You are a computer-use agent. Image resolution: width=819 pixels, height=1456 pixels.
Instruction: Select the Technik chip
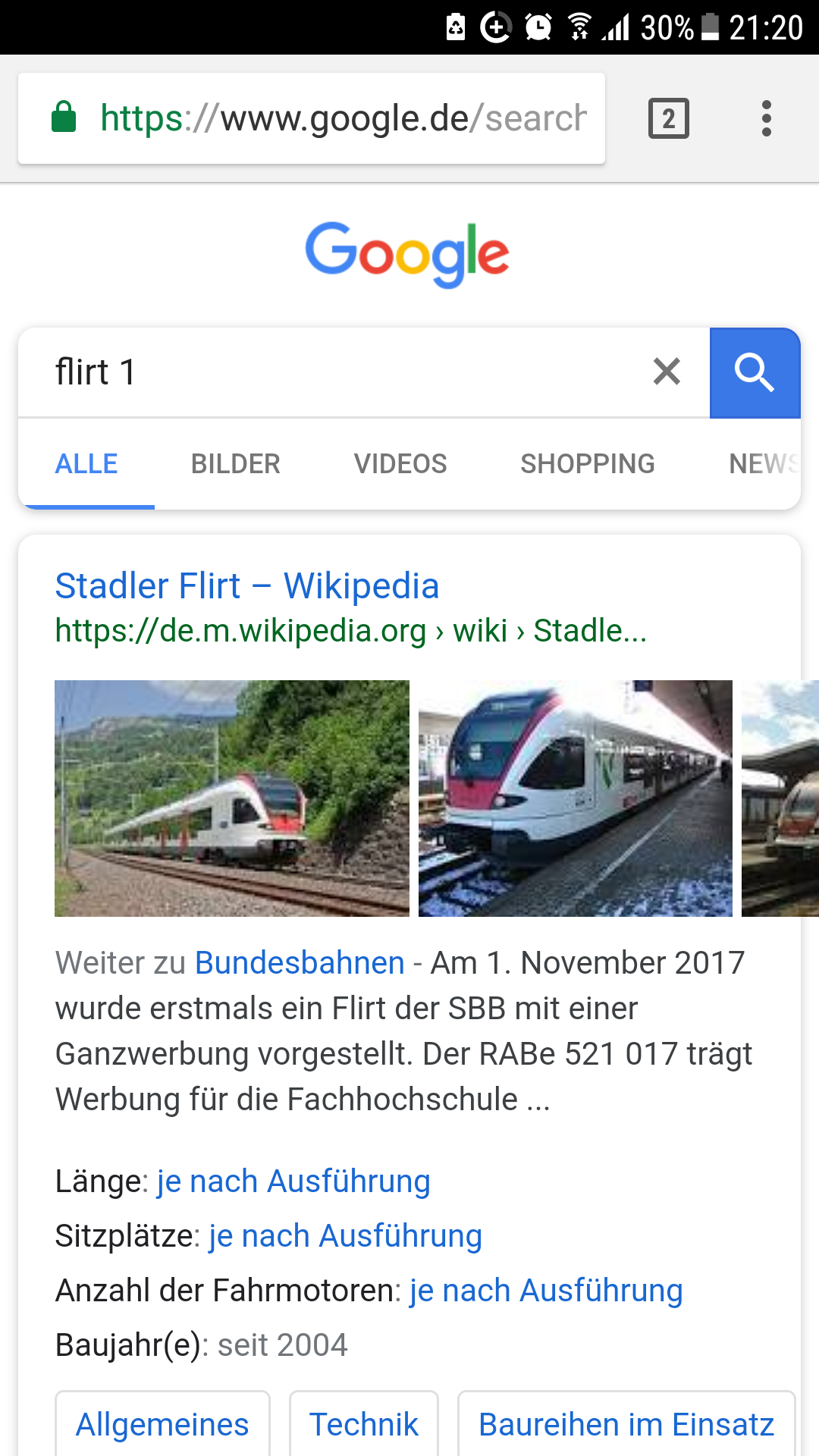[x=364, y=1424]
